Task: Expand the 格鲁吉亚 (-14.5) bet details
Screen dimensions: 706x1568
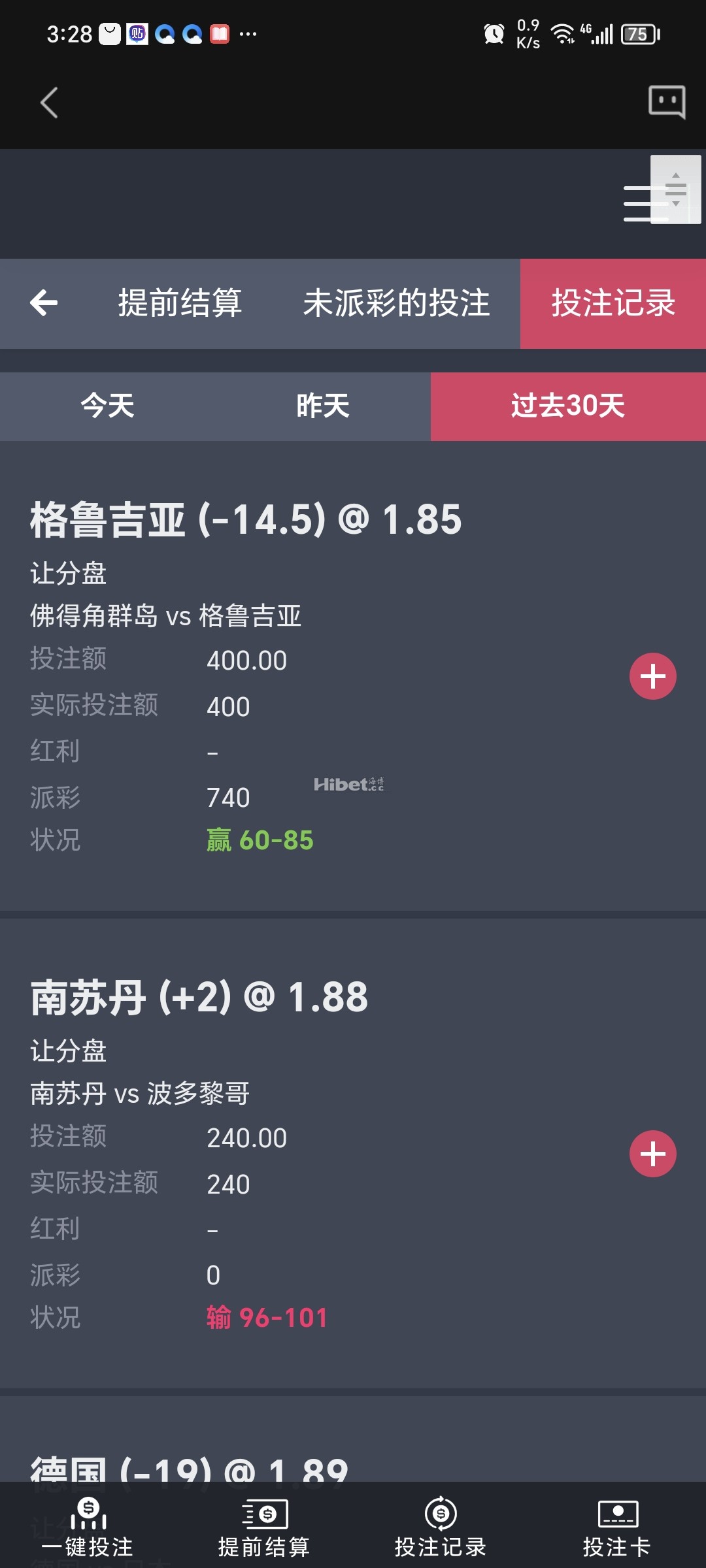Action: click(x=652, y=676)
